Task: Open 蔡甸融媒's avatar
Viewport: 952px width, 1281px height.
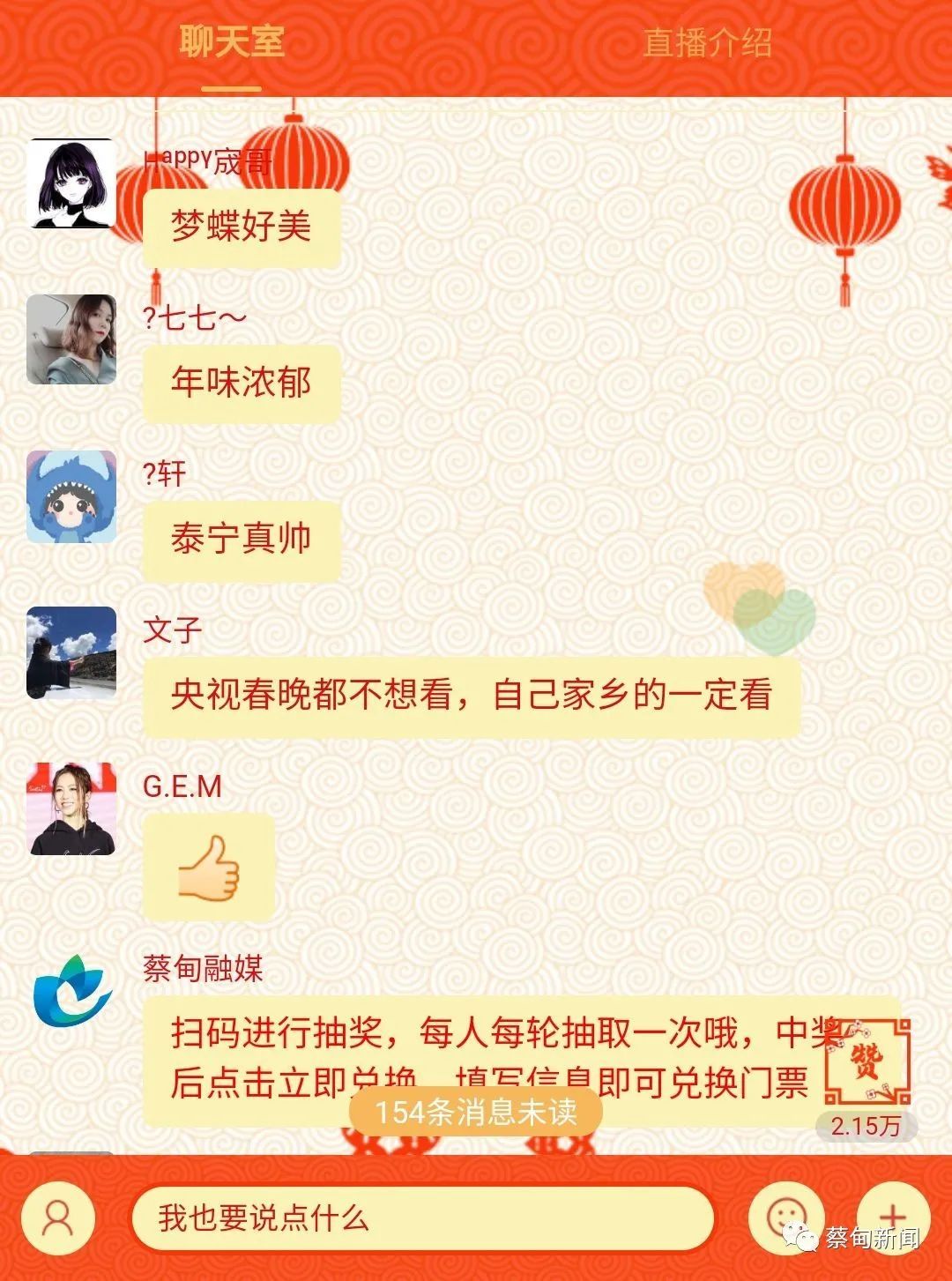Action: [x=71, y=991]
